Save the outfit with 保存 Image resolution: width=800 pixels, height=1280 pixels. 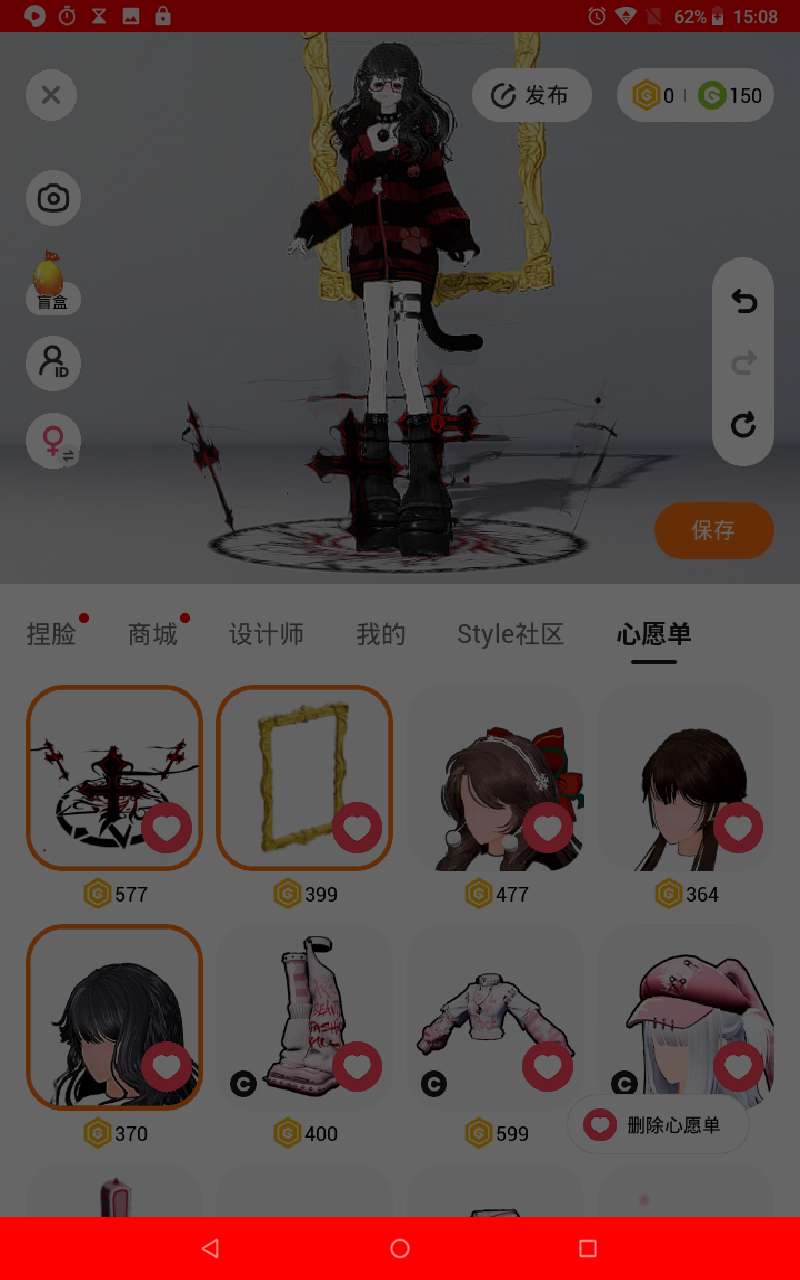tap(713, 530)
